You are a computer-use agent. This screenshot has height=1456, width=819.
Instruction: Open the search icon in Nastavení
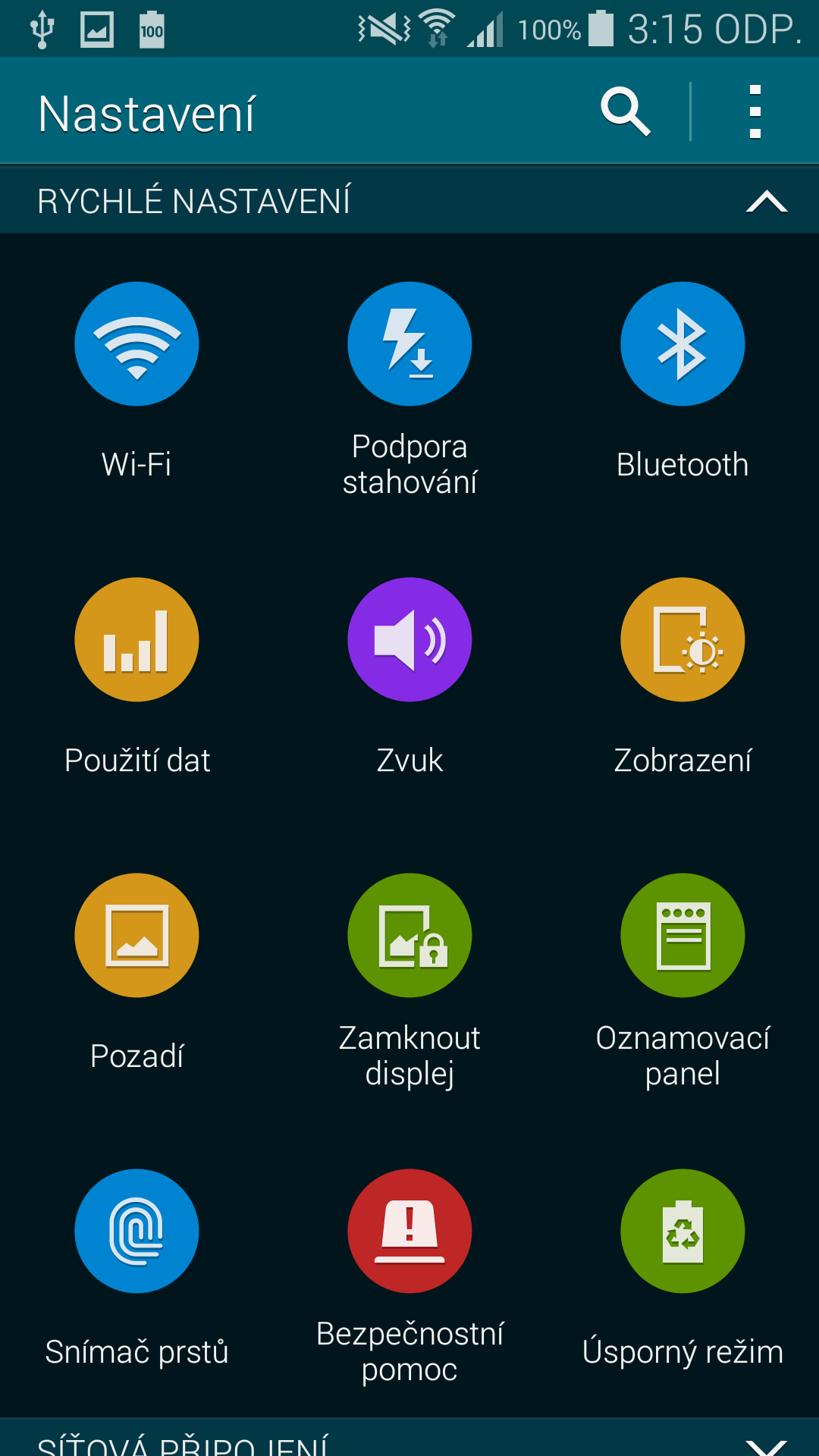pos(626,112)
